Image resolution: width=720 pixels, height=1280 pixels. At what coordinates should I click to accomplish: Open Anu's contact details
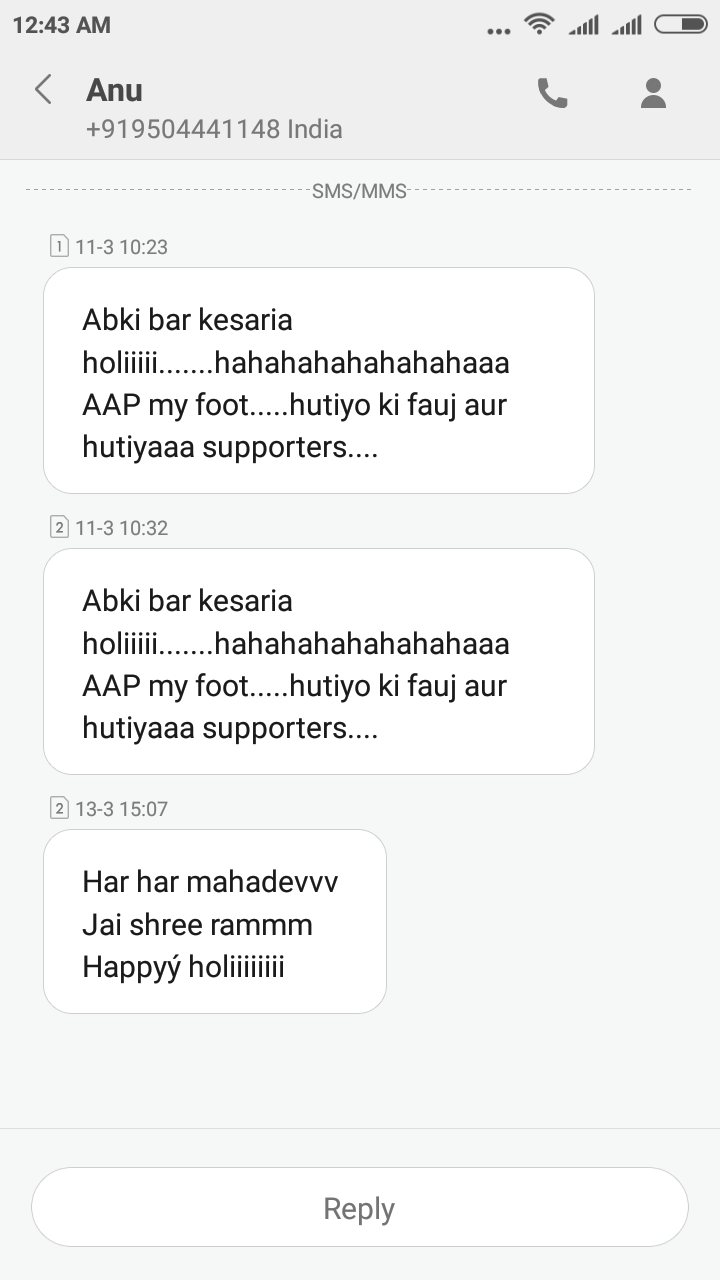pyautogui.click(x=653, y=93)
